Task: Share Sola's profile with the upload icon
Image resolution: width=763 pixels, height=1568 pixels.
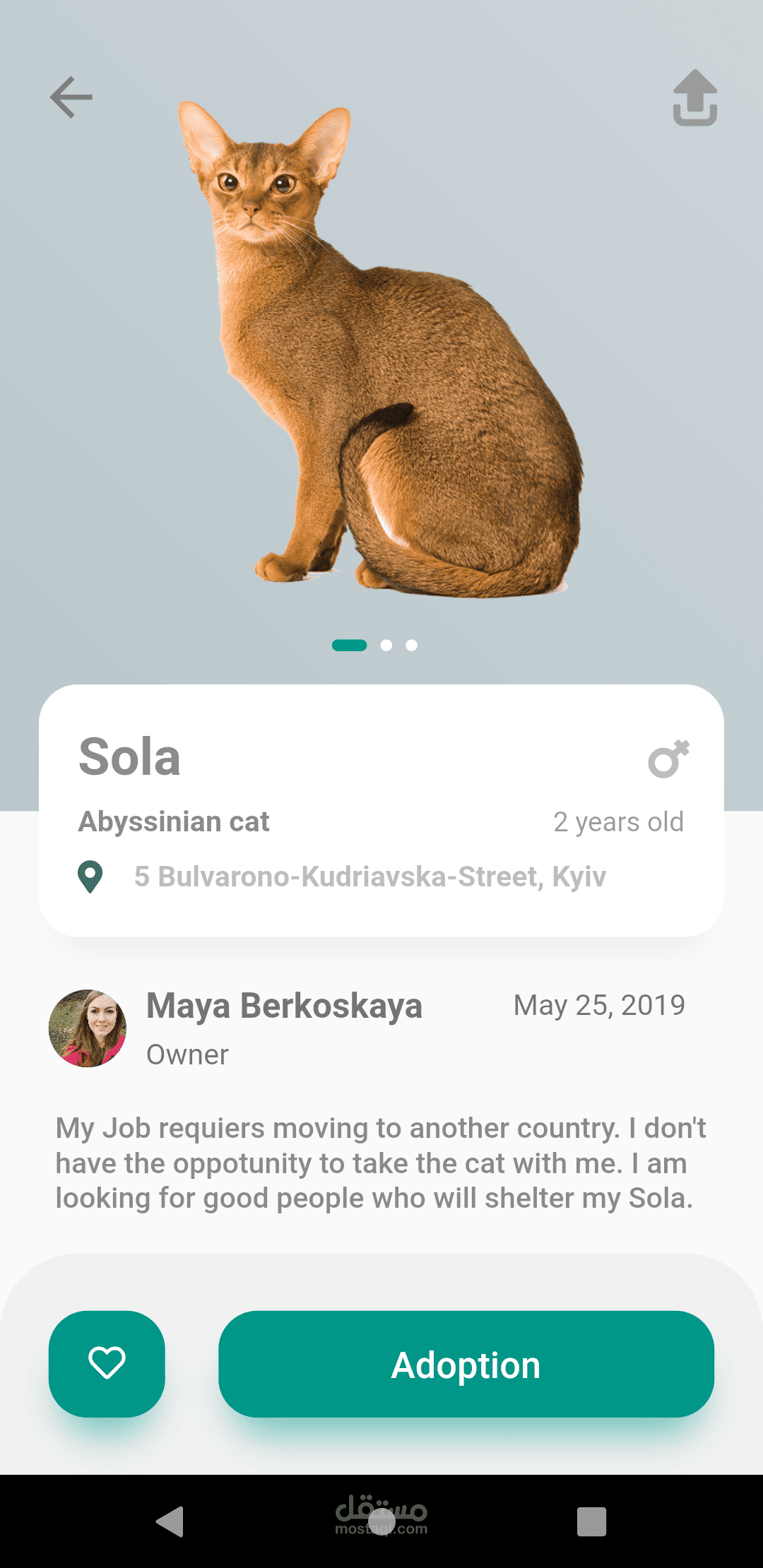Action: (x=695, y=97)
